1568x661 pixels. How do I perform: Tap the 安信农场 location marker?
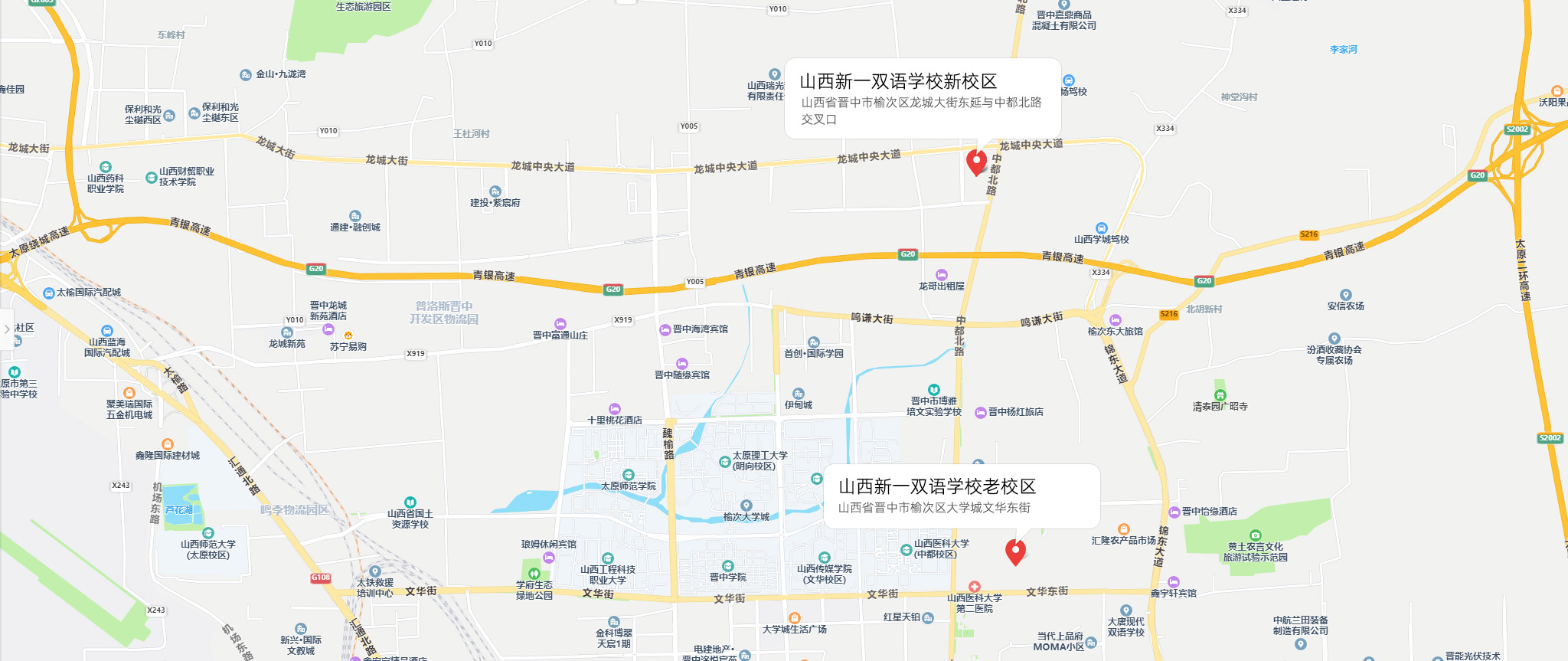(1345, 295)
